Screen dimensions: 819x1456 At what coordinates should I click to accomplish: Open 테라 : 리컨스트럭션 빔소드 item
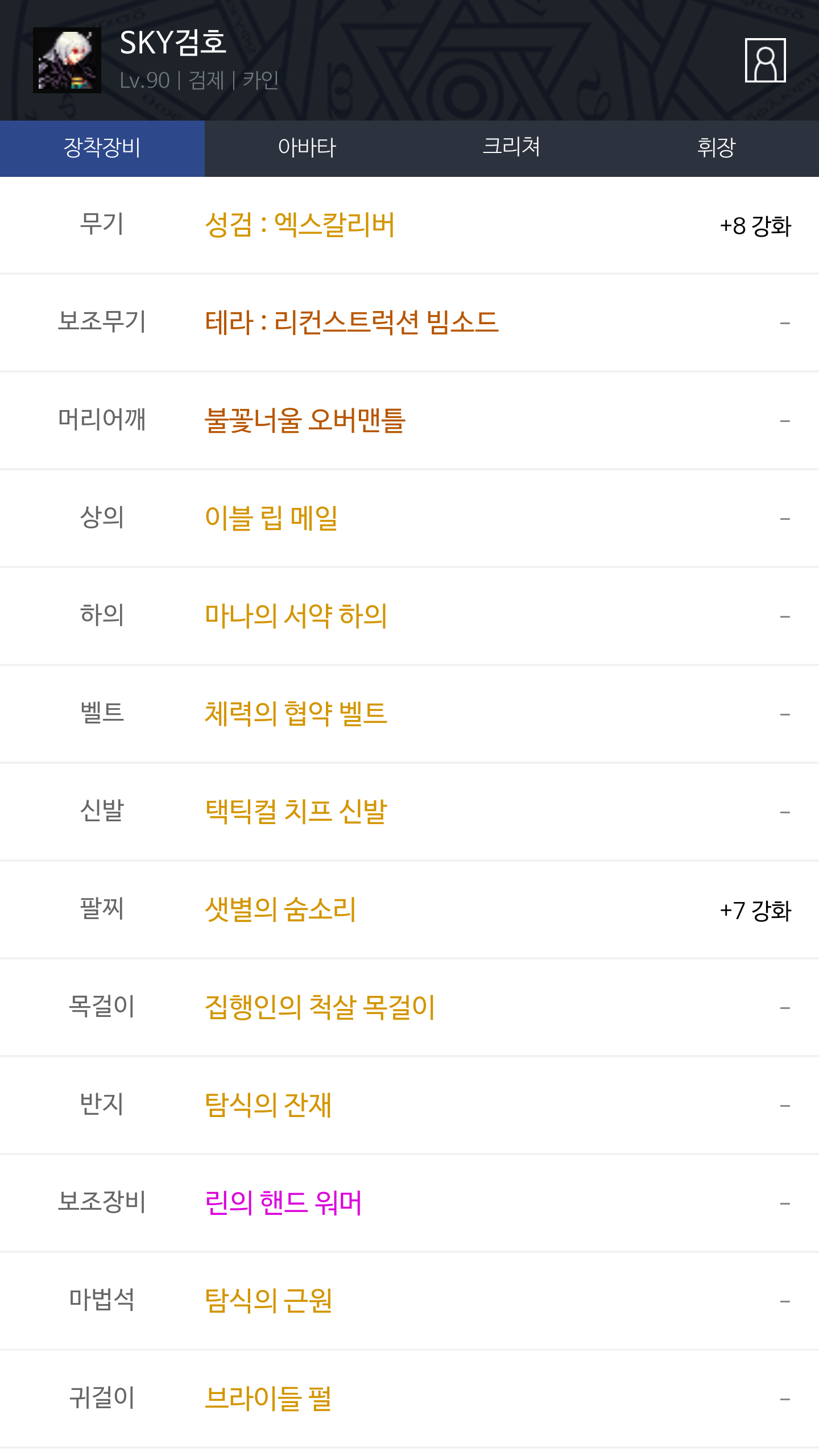click(x=351, y=322)
